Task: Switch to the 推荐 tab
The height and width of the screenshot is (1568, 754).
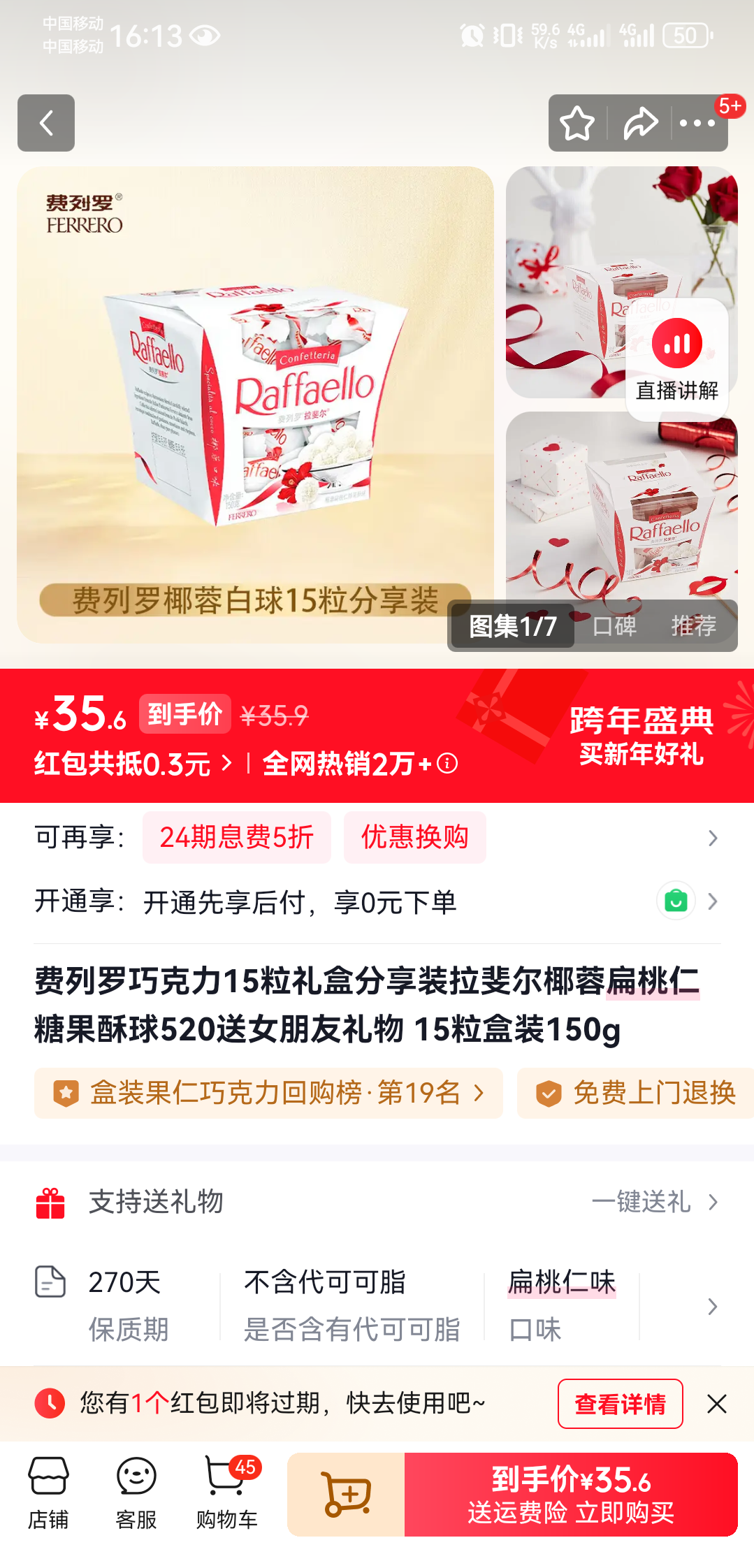Action: coord(694,627)
